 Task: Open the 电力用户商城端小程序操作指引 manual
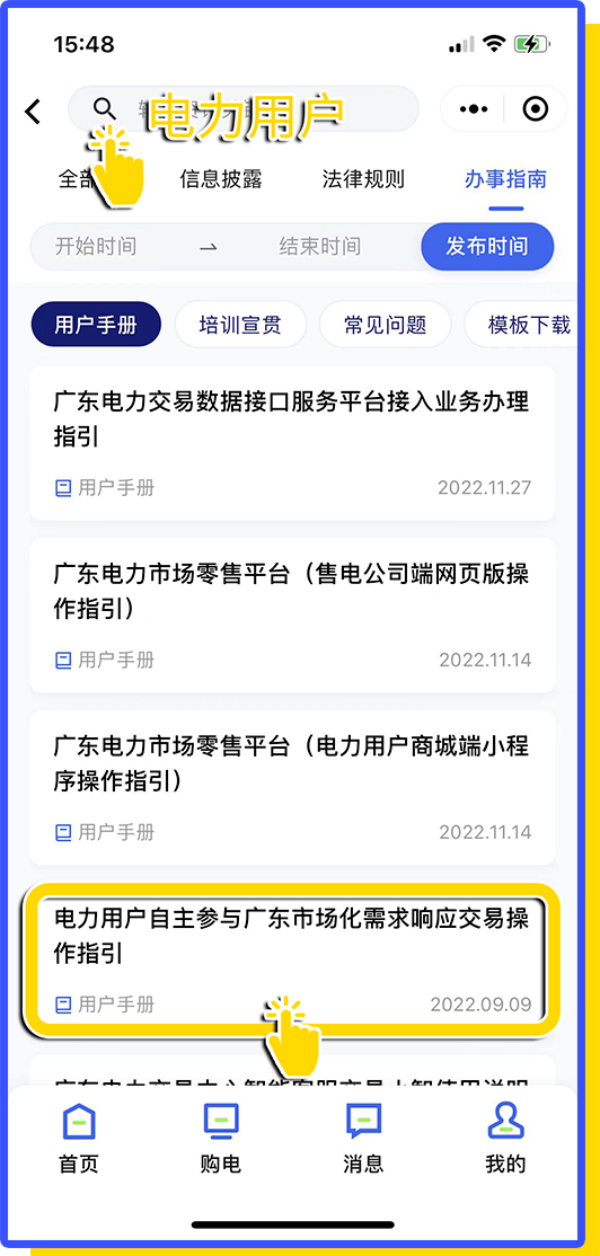click(292, 764)
